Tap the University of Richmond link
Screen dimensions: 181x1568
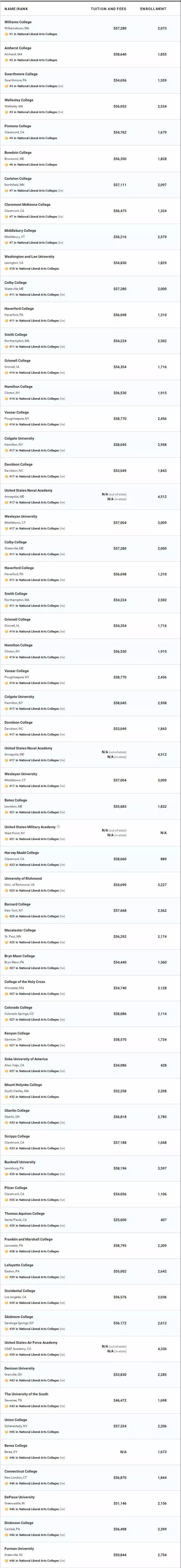[x=23, y=878]
